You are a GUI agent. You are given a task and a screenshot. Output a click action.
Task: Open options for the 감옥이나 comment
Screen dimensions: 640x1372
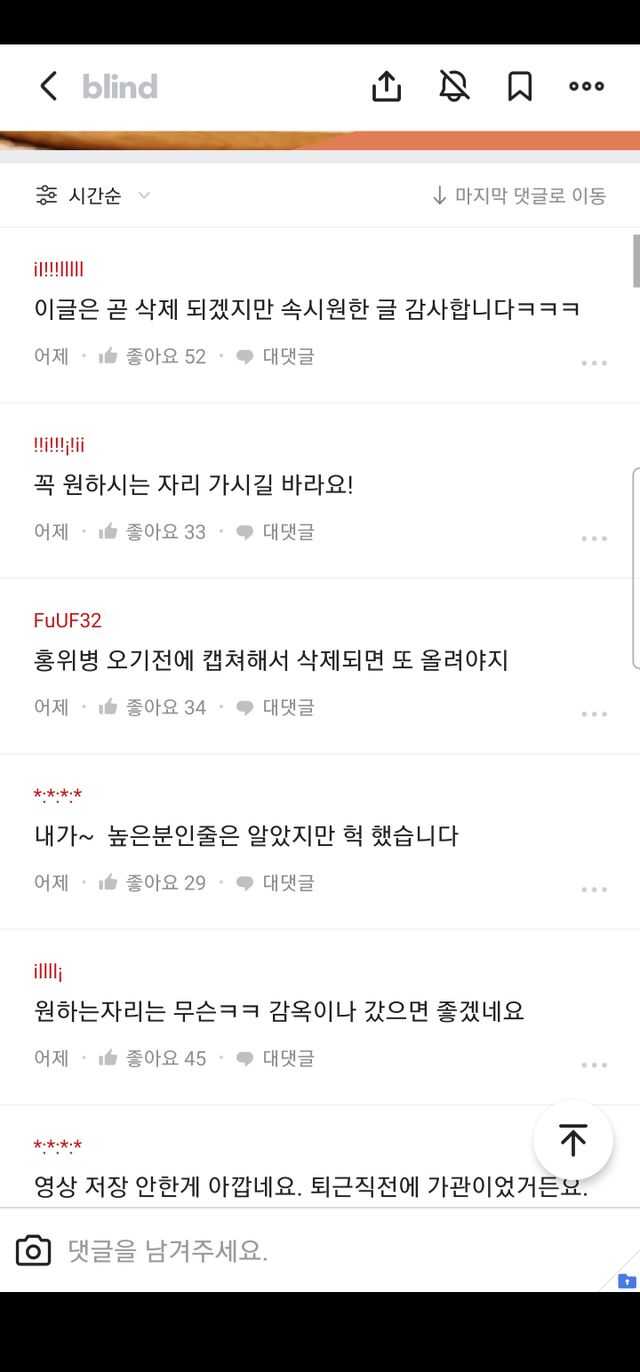click(x=594, y=1065)
